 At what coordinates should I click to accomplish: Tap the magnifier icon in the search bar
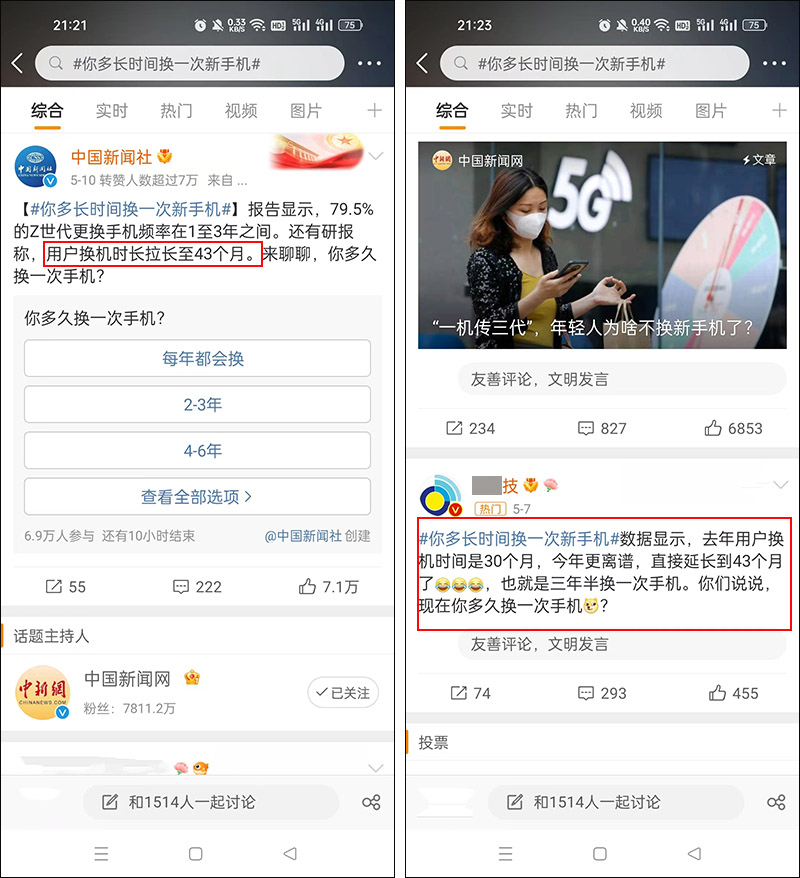pos(55,62)
